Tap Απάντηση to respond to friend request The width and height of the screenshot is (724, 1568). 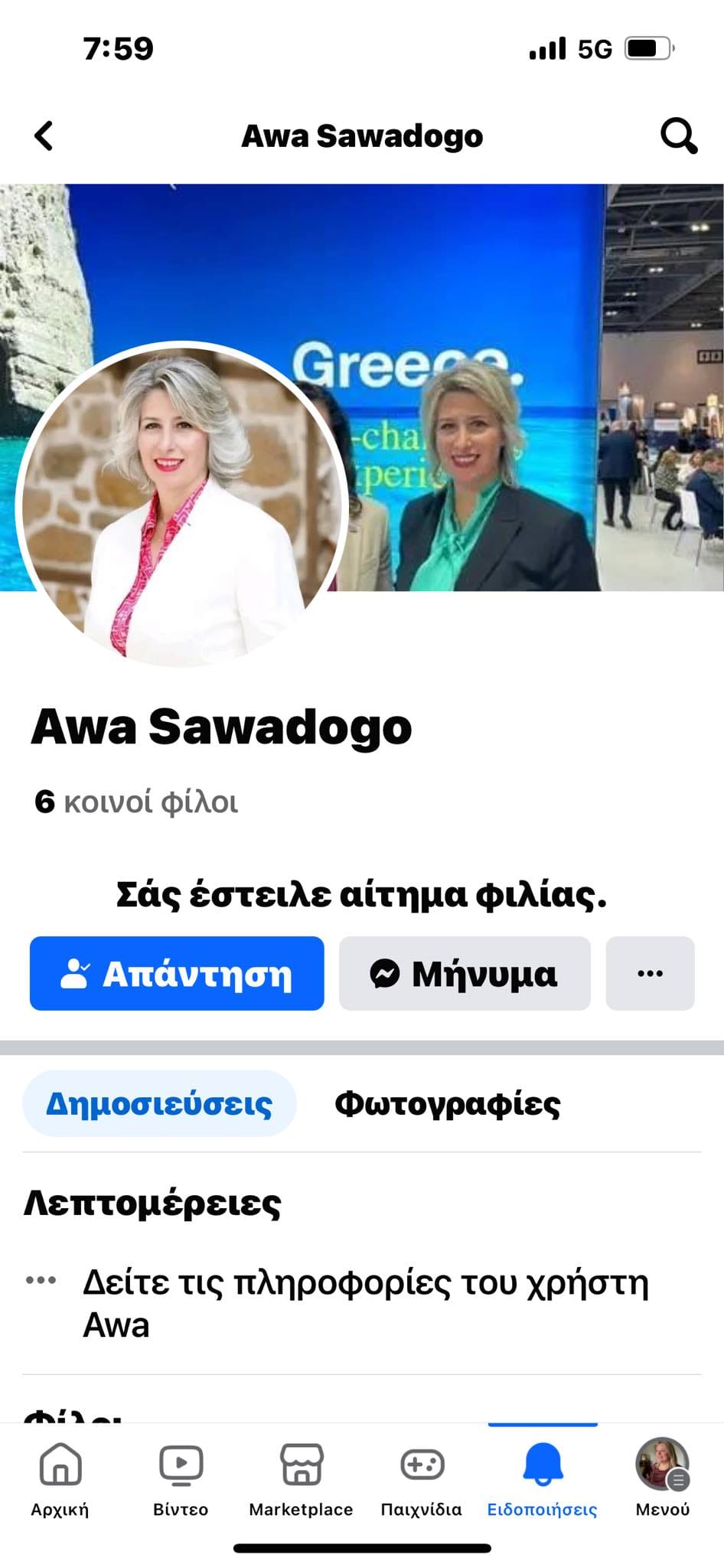click(177, 974)
